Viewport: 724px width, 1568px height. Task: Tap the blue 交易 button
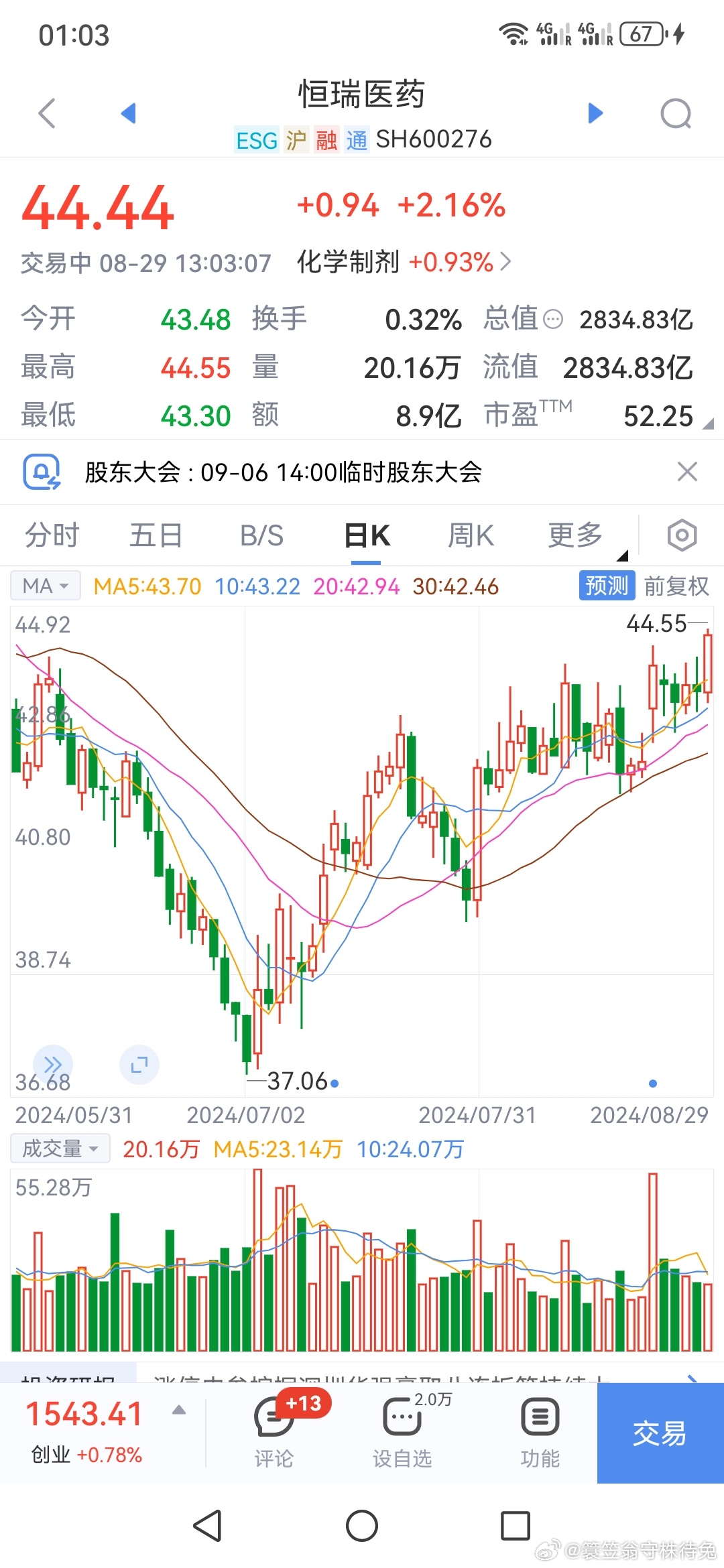pyautogui.click(x=660, y=1433)
